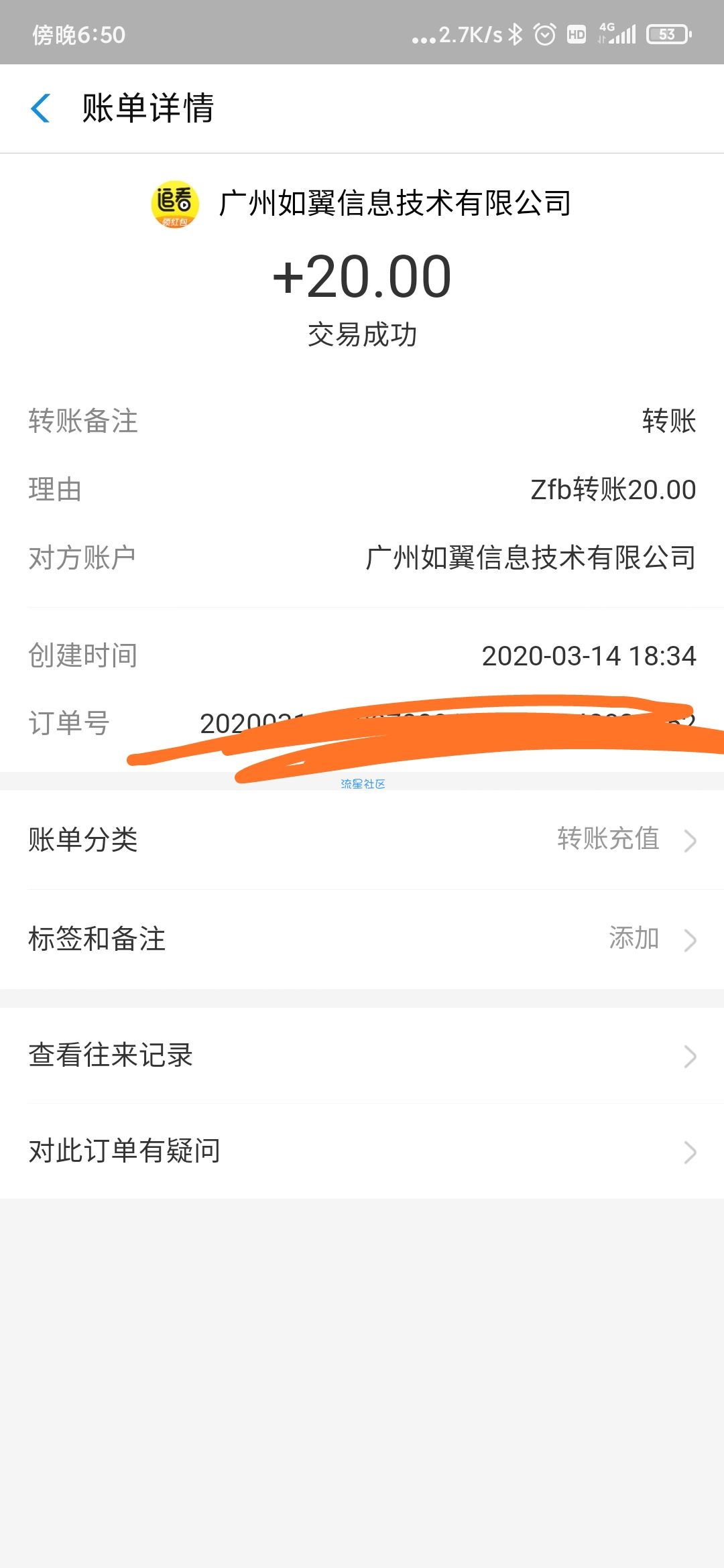Open 账单分类 category row
The image size is (724, 1568).
click(x=362, y=840)
